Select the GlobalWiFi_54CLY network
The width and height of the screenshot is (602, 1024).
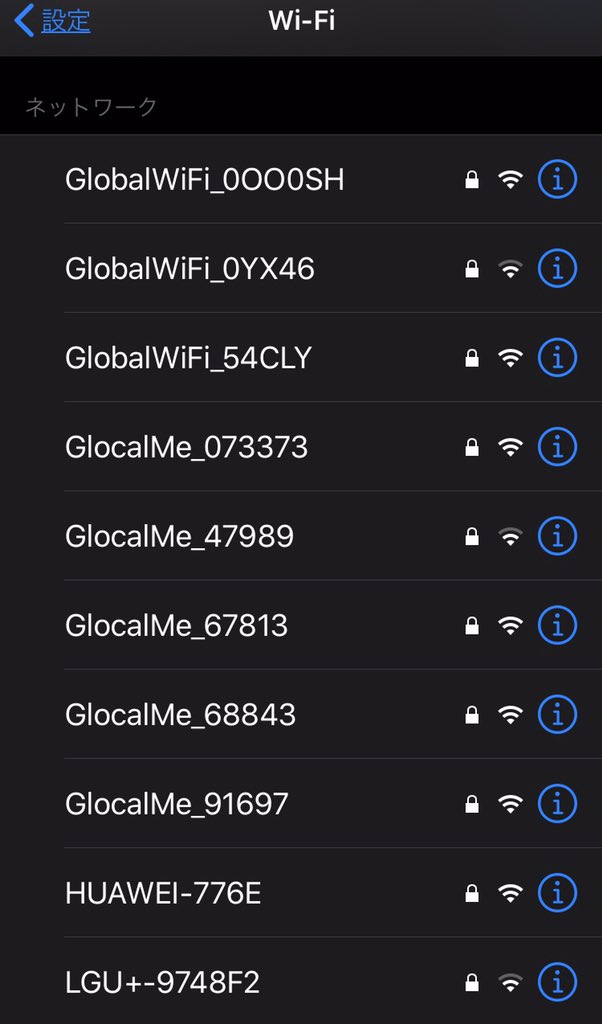[301, 358]
